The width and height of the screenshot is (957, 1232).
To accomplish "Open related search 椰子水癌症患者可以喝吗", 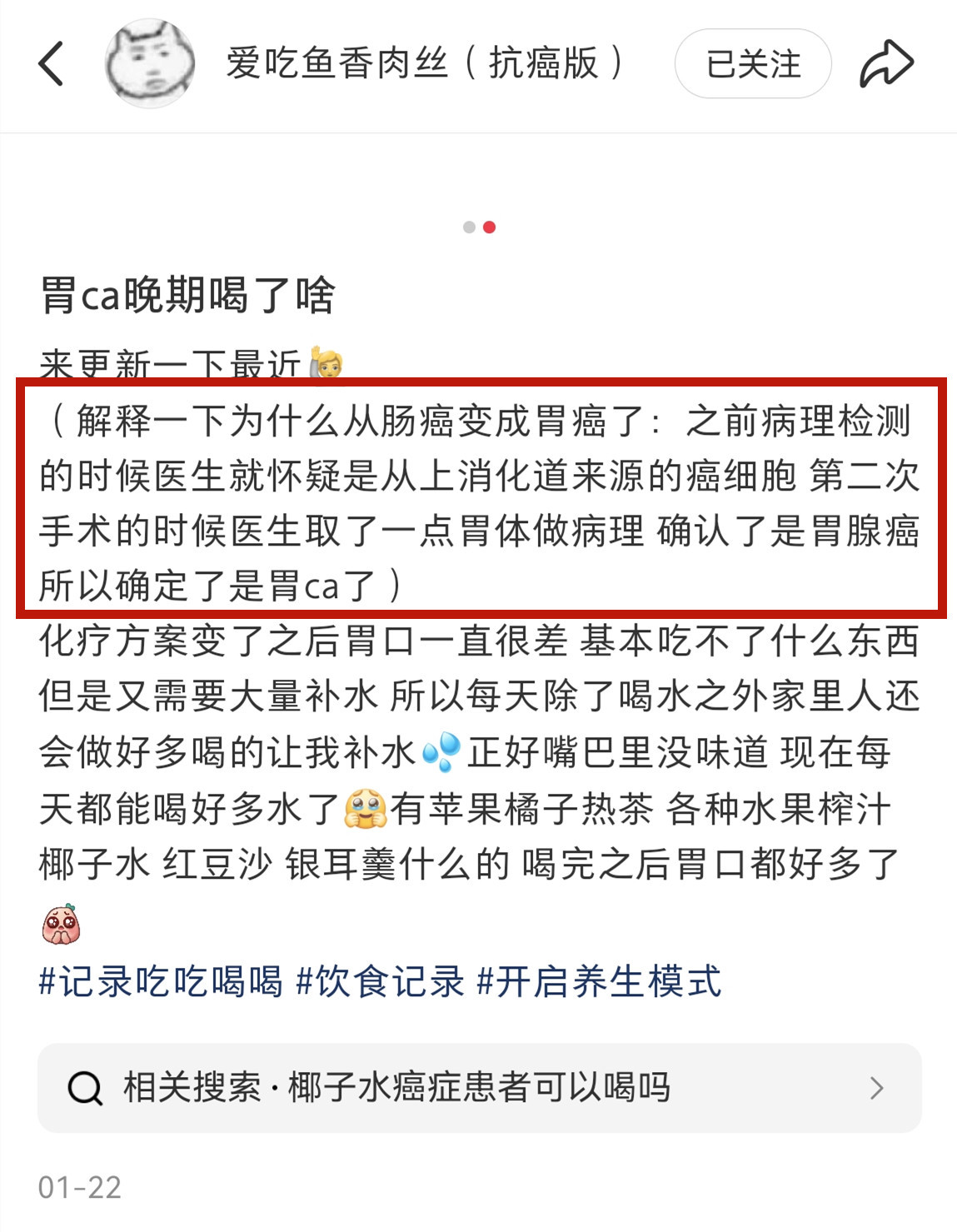I will 479,1087.
